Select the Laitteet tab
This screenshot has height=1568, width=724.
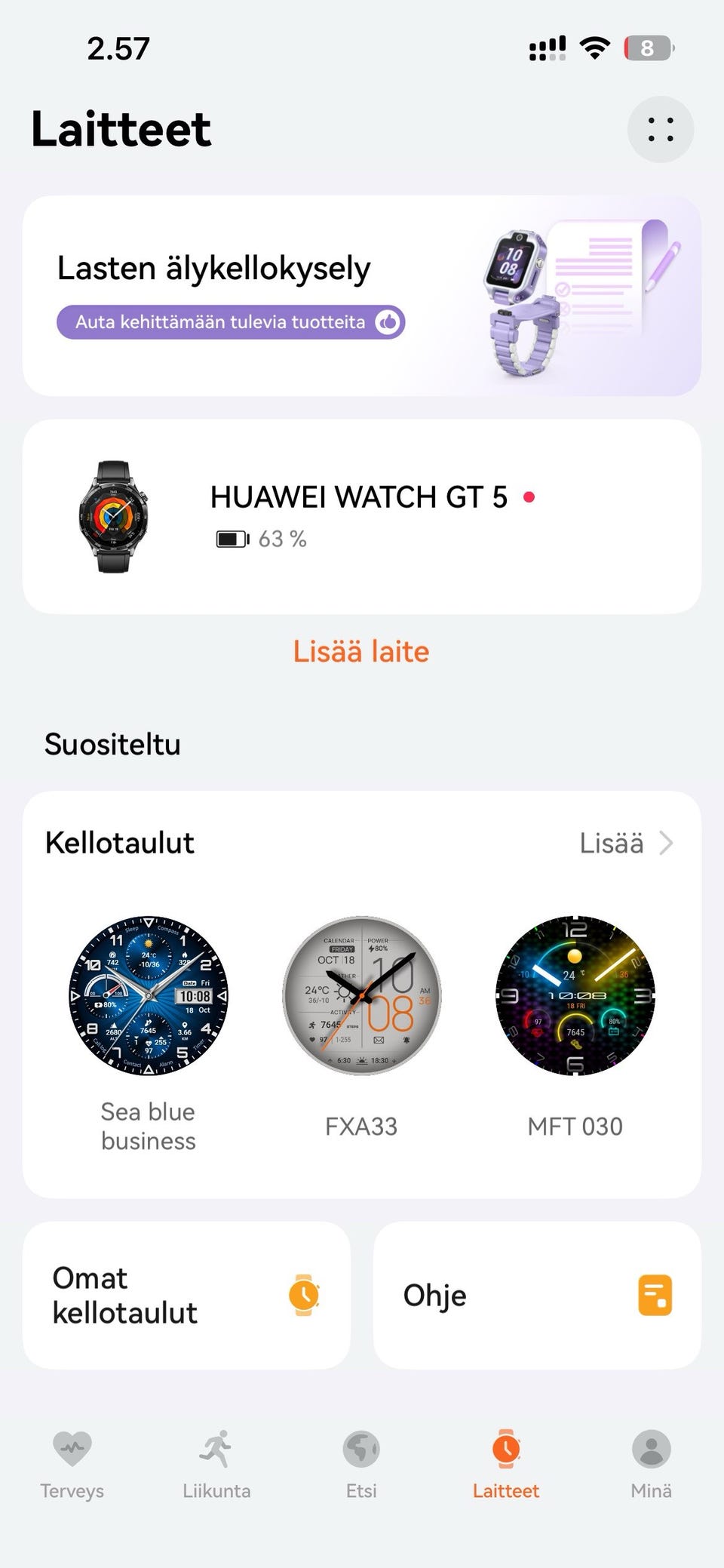pyautogui.click(x=506, y=1464)
